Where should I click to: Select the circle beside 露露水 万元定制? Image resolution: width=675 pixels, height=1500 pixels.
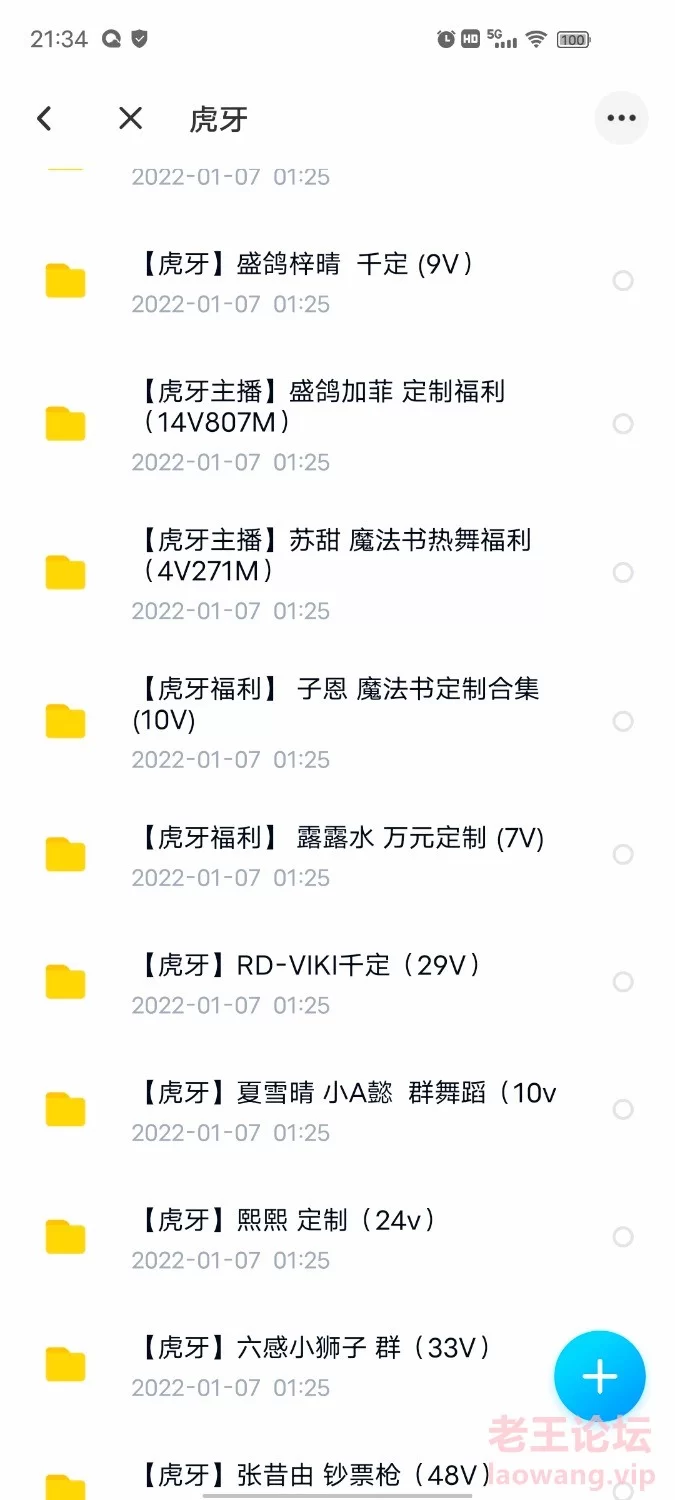pos(623,854)
